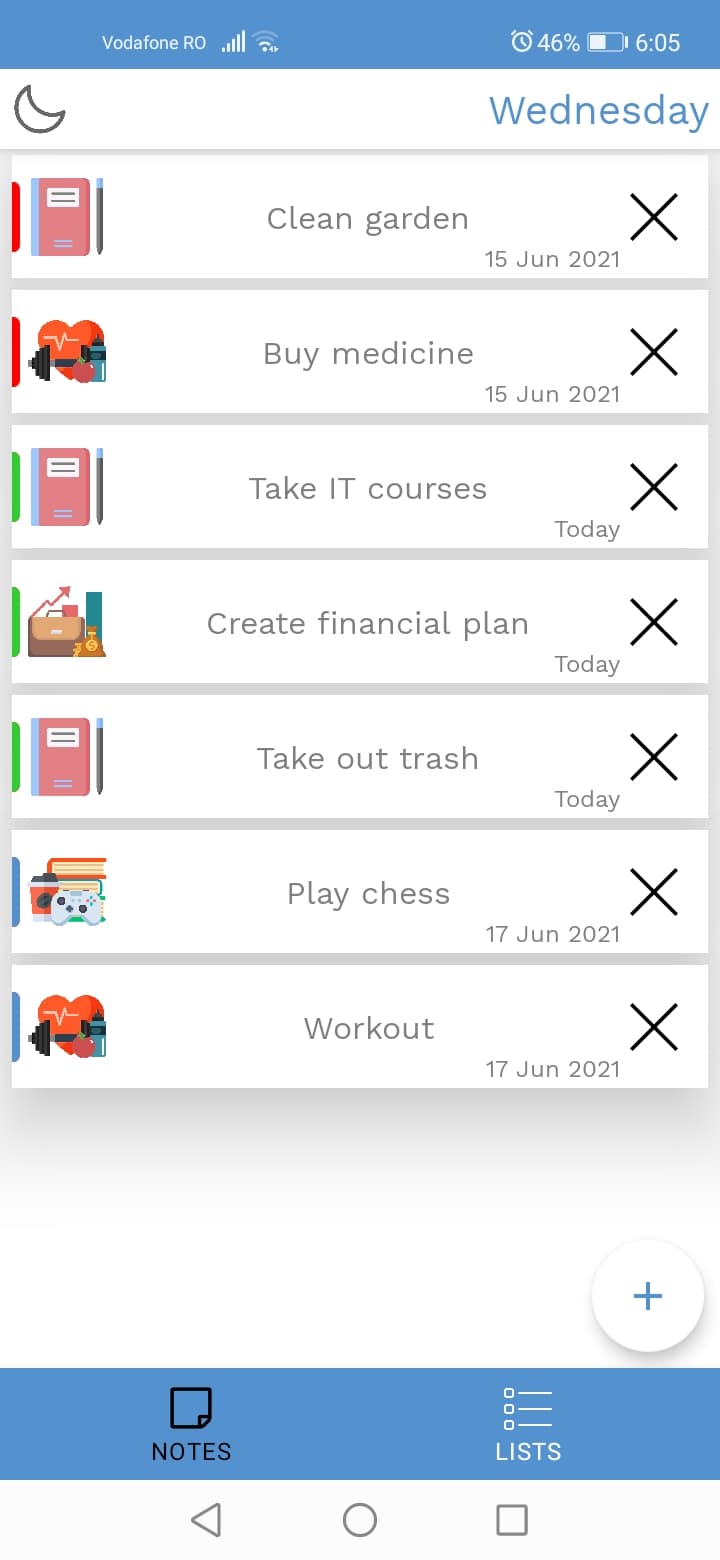The height and width of the screenshot is (1560, 720).
Task: Switch to the Lists tab
Action: coord(528,1424)
